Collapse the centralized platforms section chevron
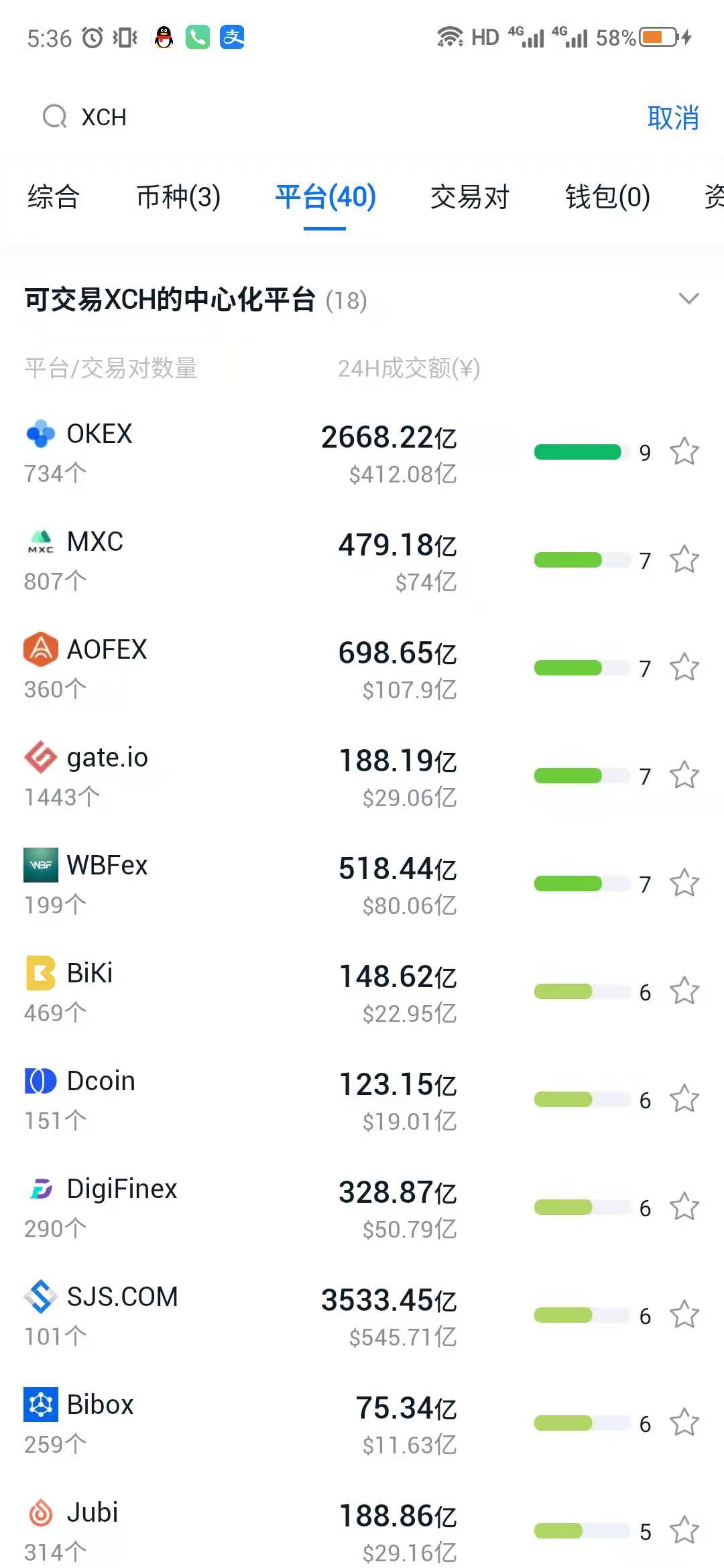This screenshot has height=1568, width=724. click(690, 299)
